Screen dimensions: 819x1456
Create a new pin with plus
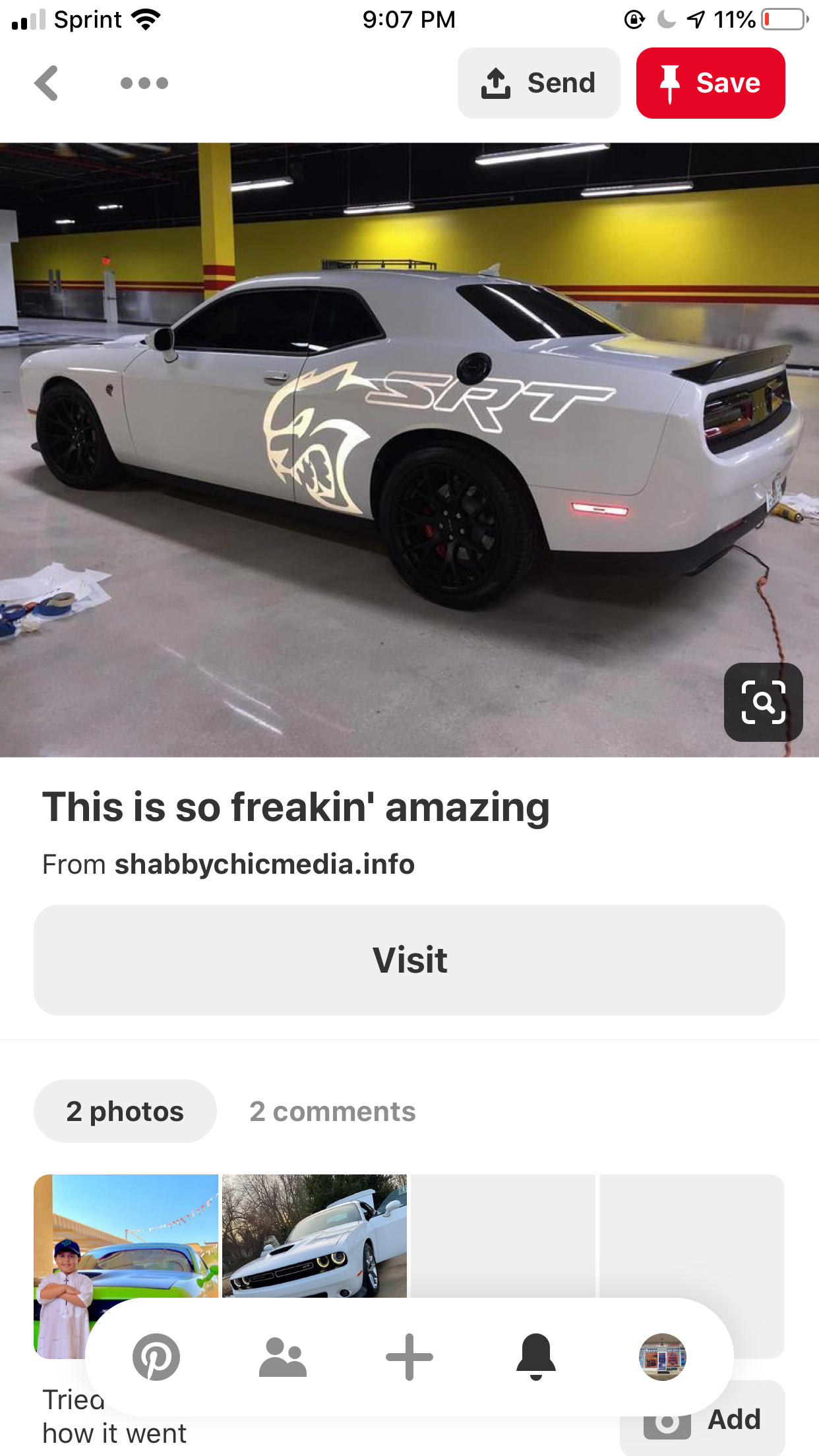(x=409, y=1357)
